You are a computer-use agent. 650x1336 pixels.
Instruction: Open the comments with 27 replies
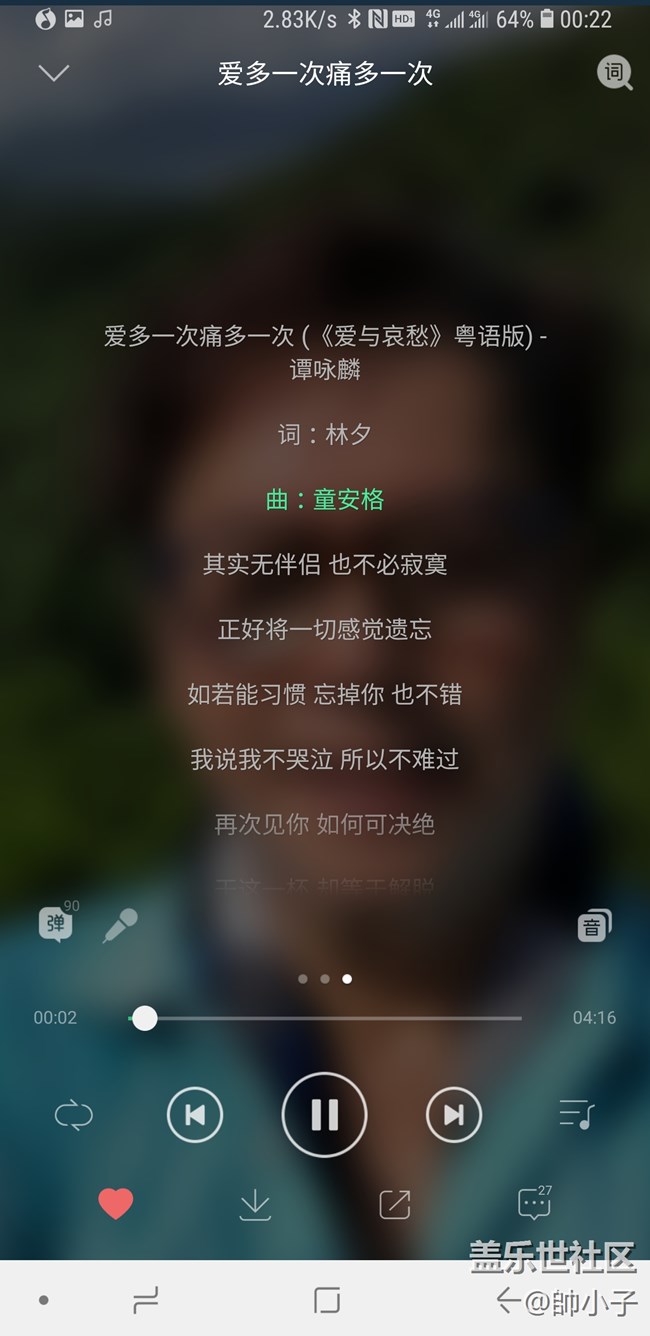[x=534, y=1204]
